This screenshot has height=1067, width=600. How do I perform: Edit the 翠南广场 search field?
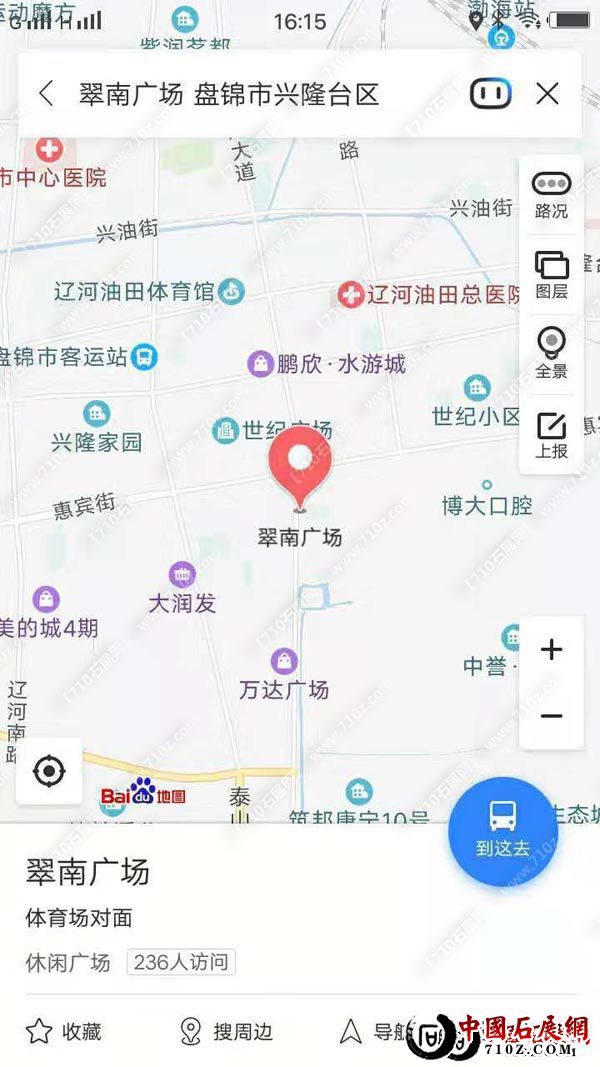[230, 95]
